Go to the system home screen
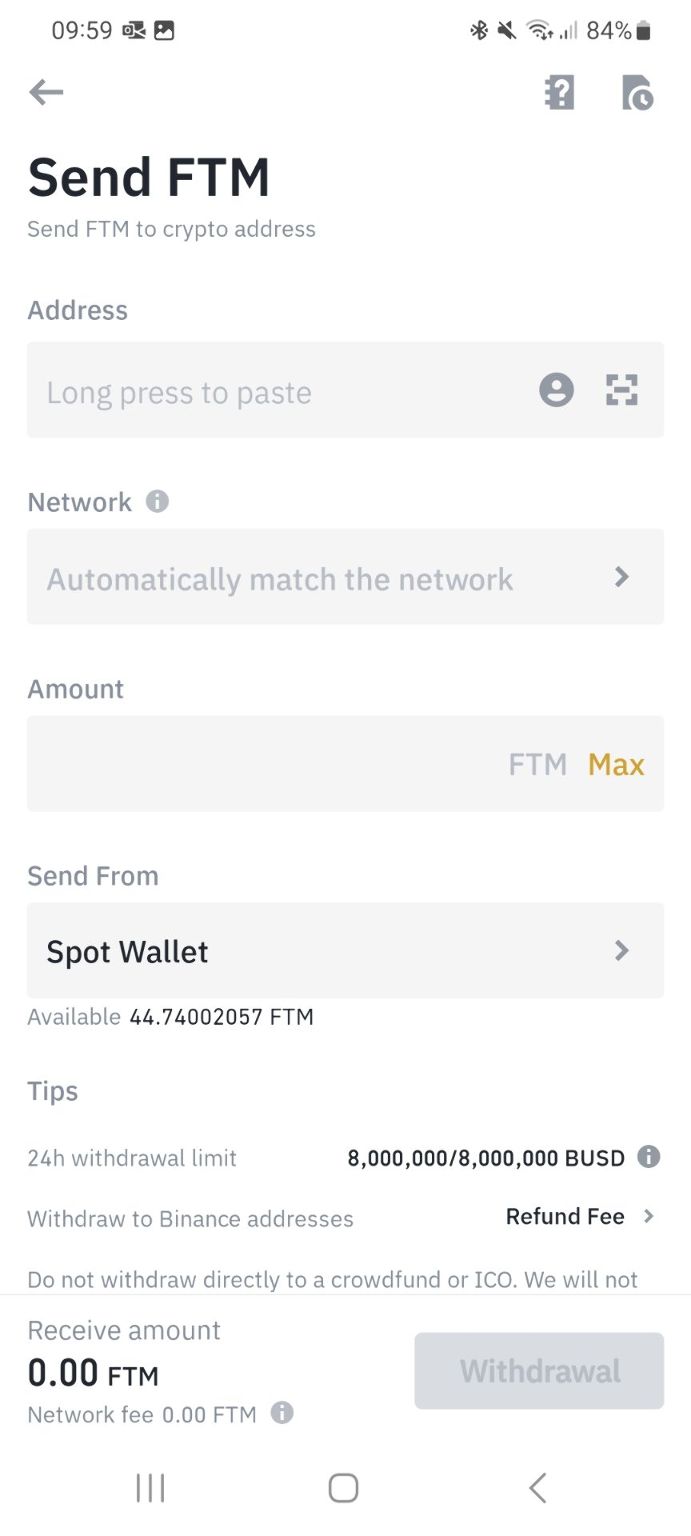The height and width of the screenshot is (1536, 691). coord(343,1488)
